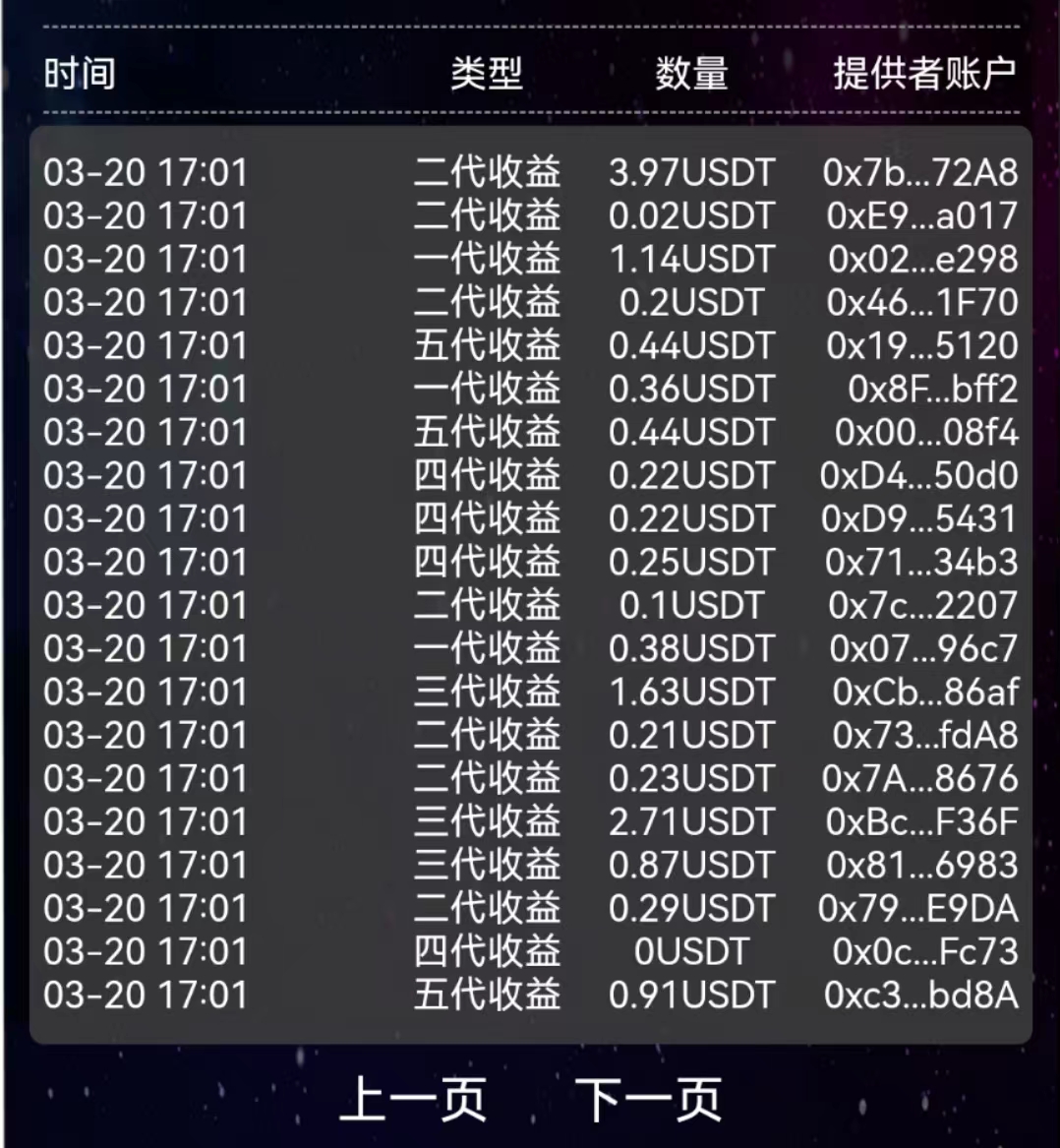This screenshot has width=1060, height=1148.
Task: Click the 提供者账户 column header
Action: click(x=922, y=74)
